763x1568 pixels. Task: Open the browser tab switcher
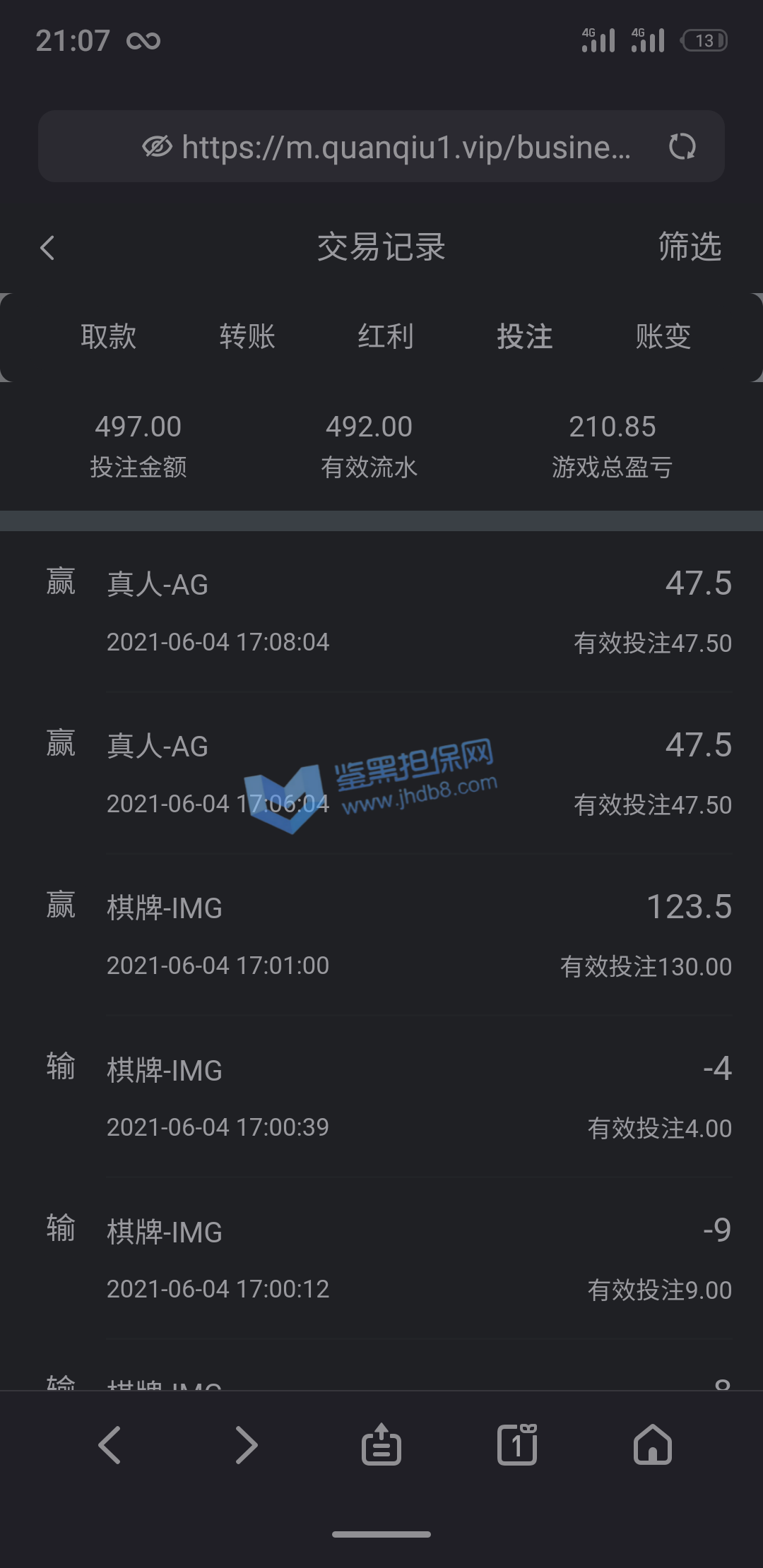[x=517, y=1445]
